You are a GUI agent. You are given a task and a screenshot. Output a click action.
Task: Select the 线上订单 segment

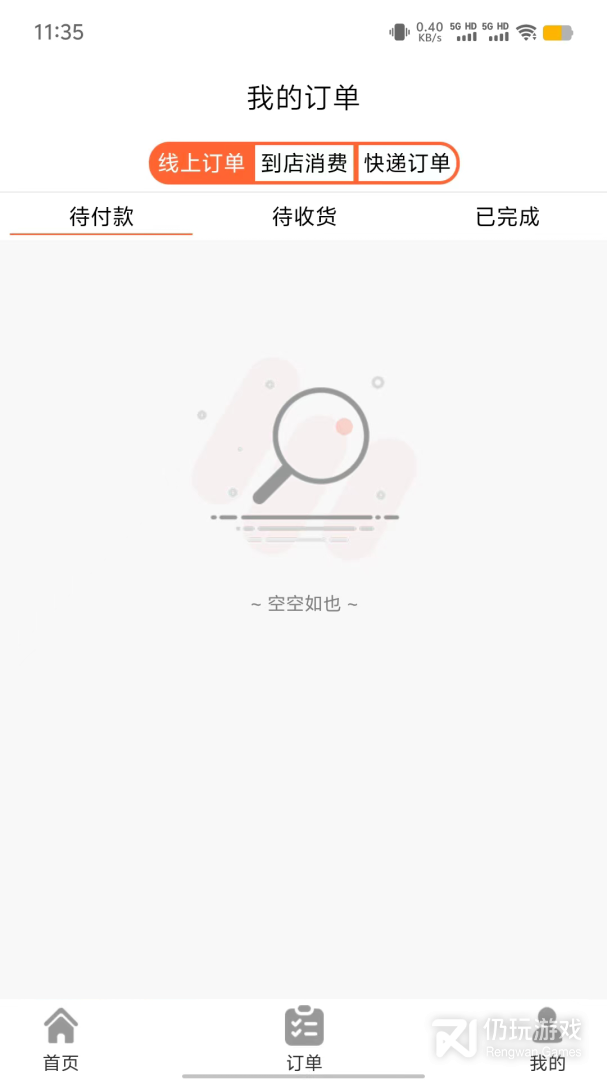[x=202, y=163]
